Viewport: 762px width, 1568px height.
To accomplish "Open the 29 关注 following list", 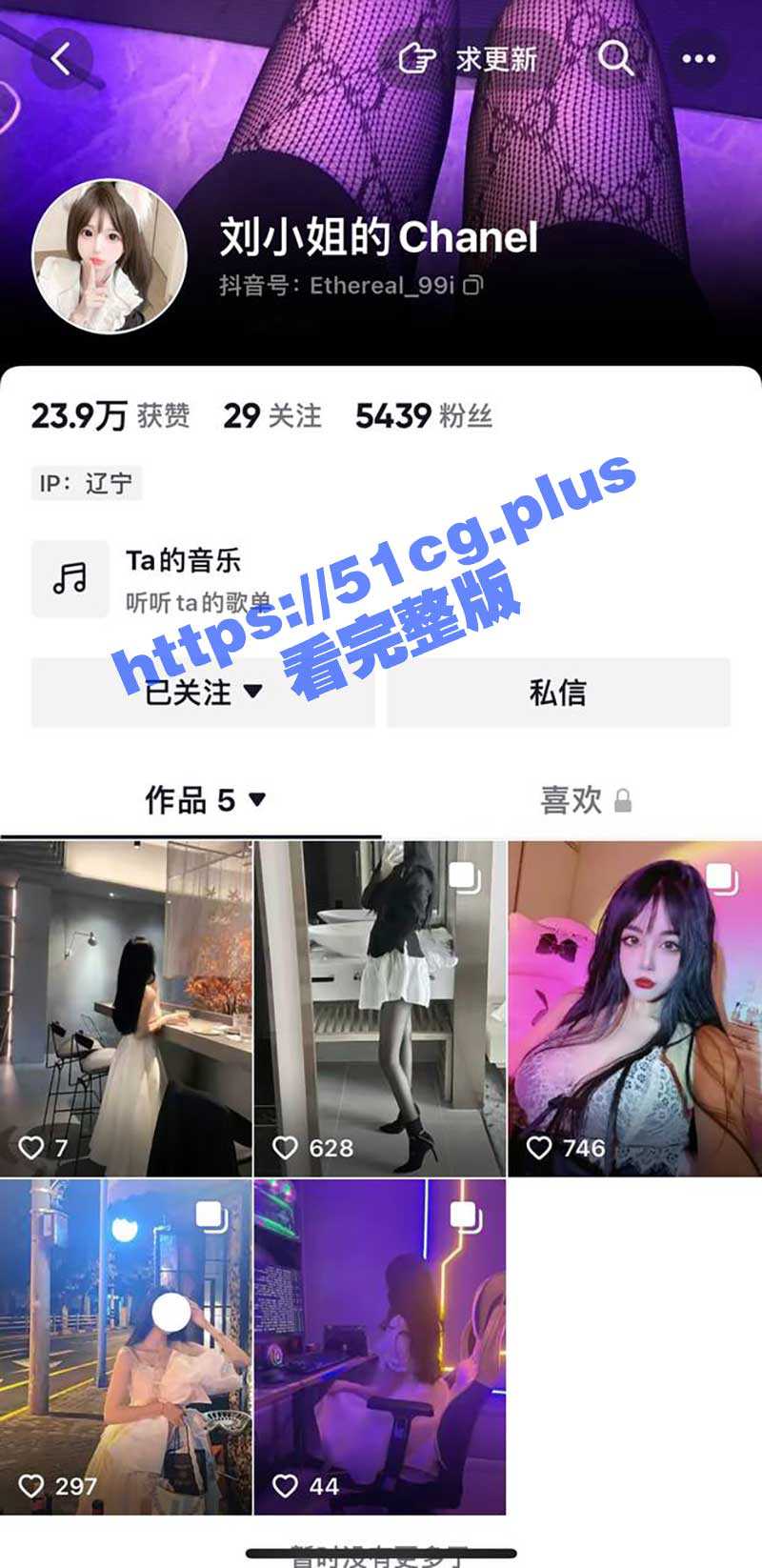I will coord(272,416).
